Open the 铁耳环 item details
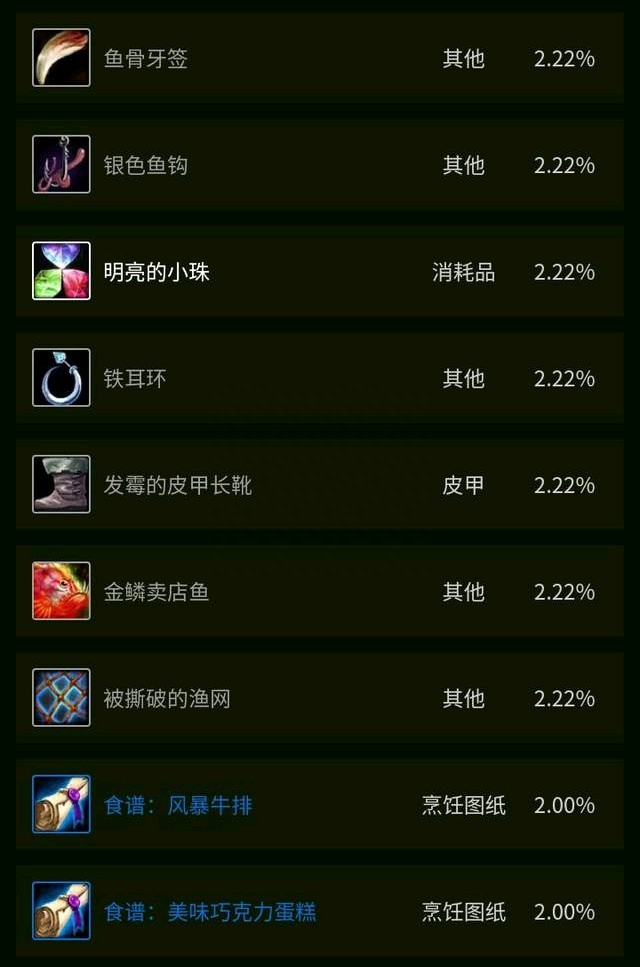 tap(135, 379)
